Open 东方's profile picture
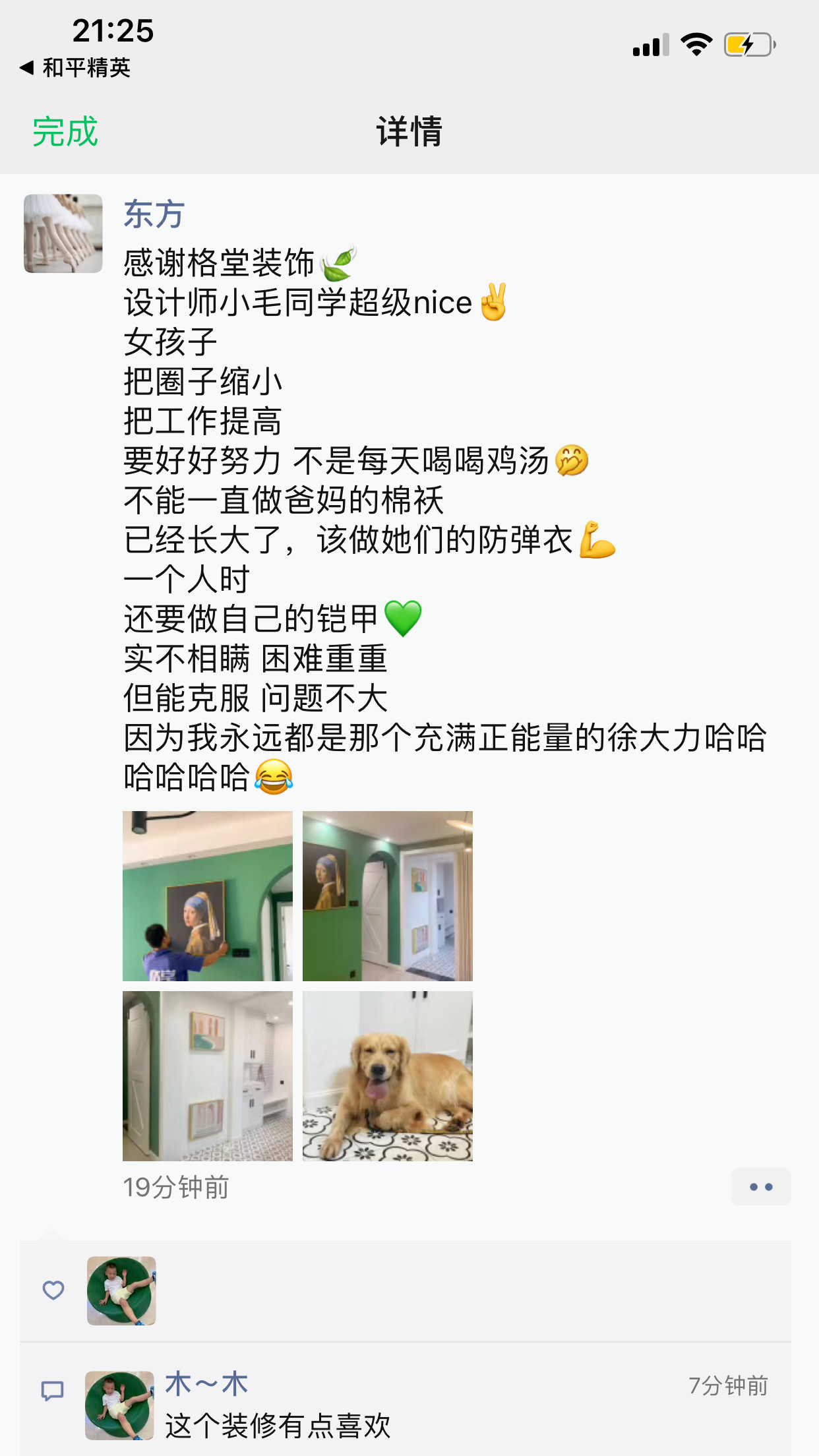 (x=63, y=233)
